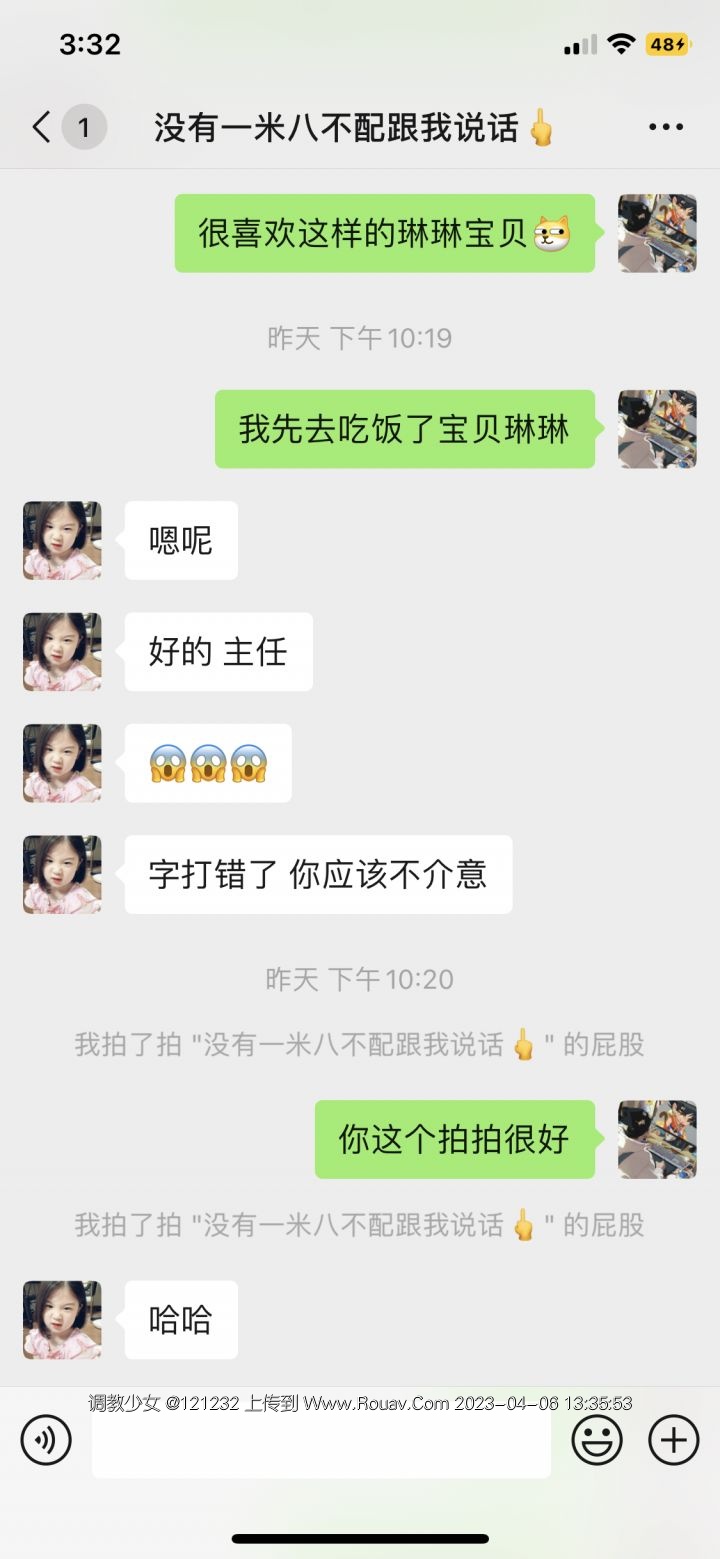Viewport: 720px width, 1559px height.
Task: View my profile avatar beside 你这个拍拍很好
Action: [657, 1140]
